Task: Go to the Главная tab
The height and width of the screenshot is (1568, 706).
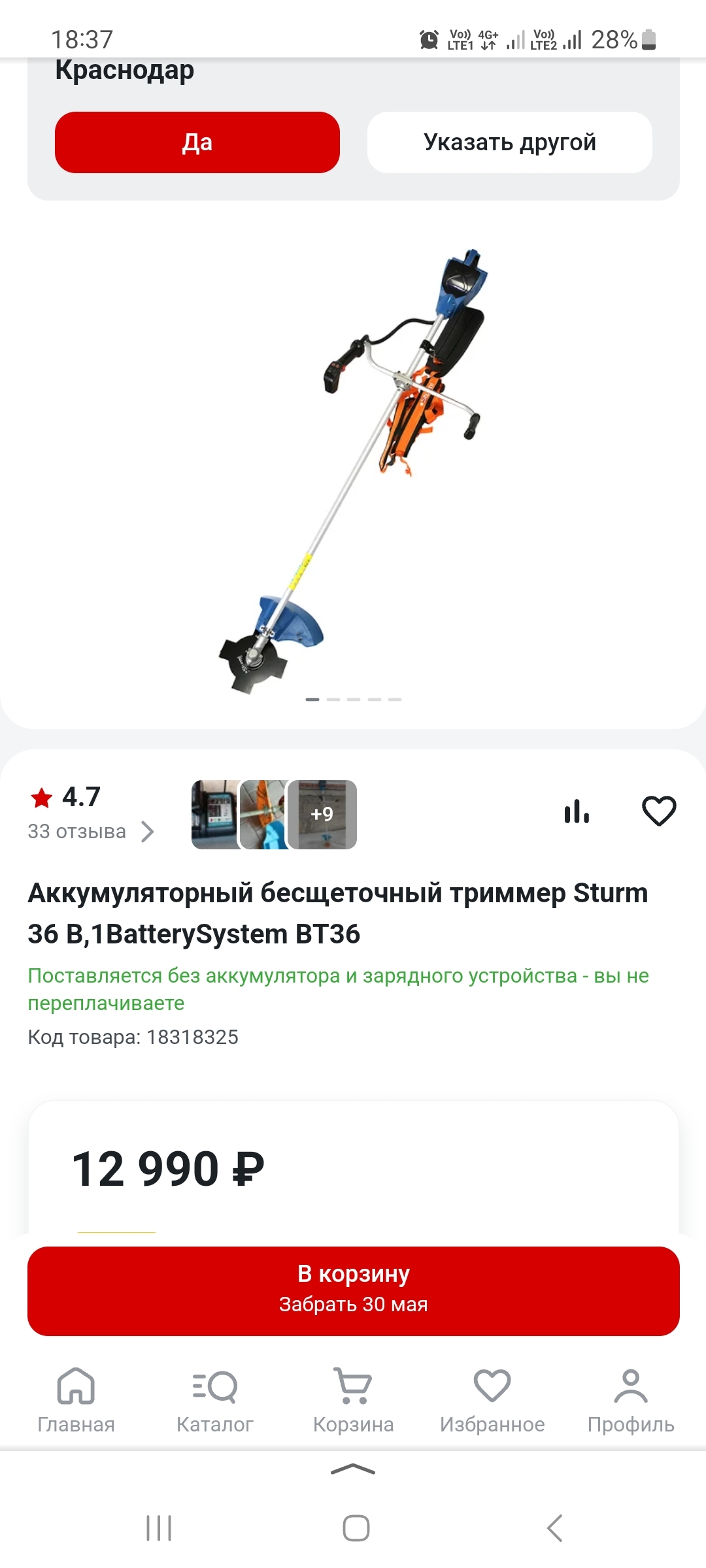Action: pyautogui.click(x=76, y=1399)
